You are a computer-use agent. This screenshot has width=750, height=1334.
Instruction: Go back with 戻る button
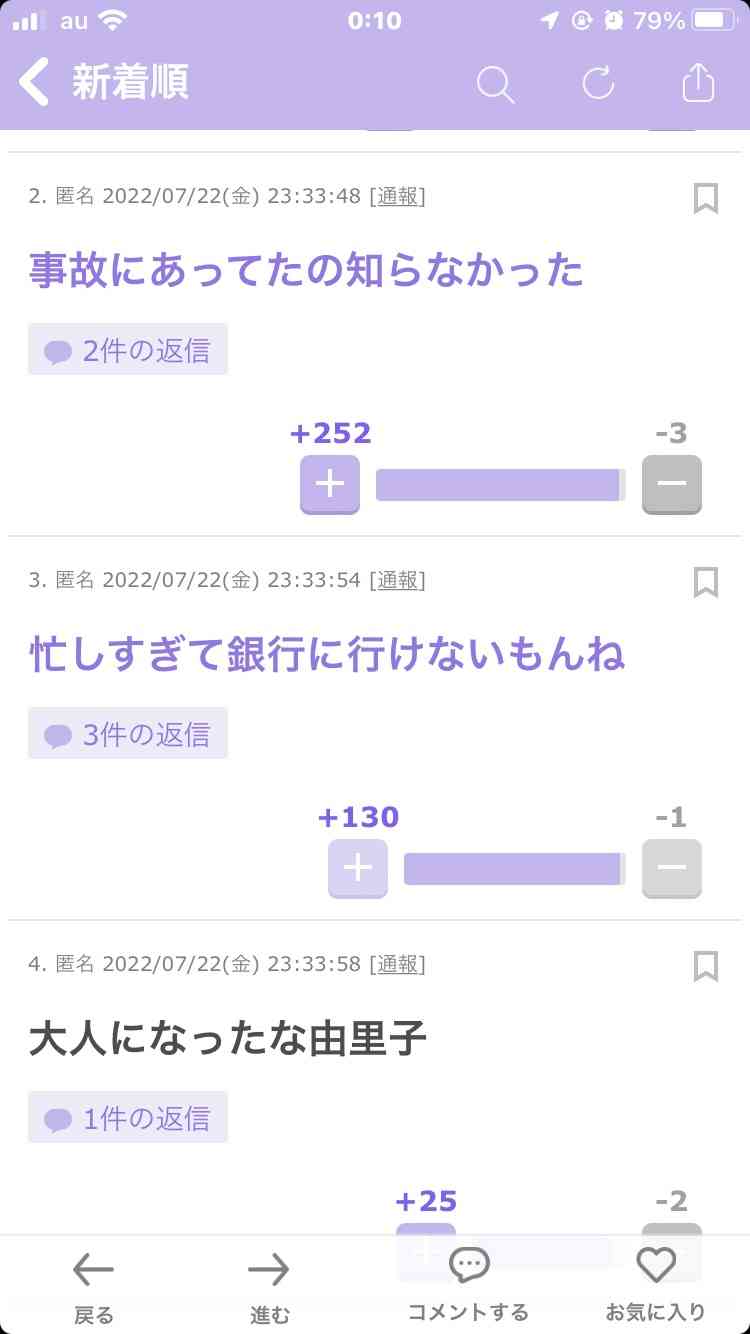point(94,1286)
